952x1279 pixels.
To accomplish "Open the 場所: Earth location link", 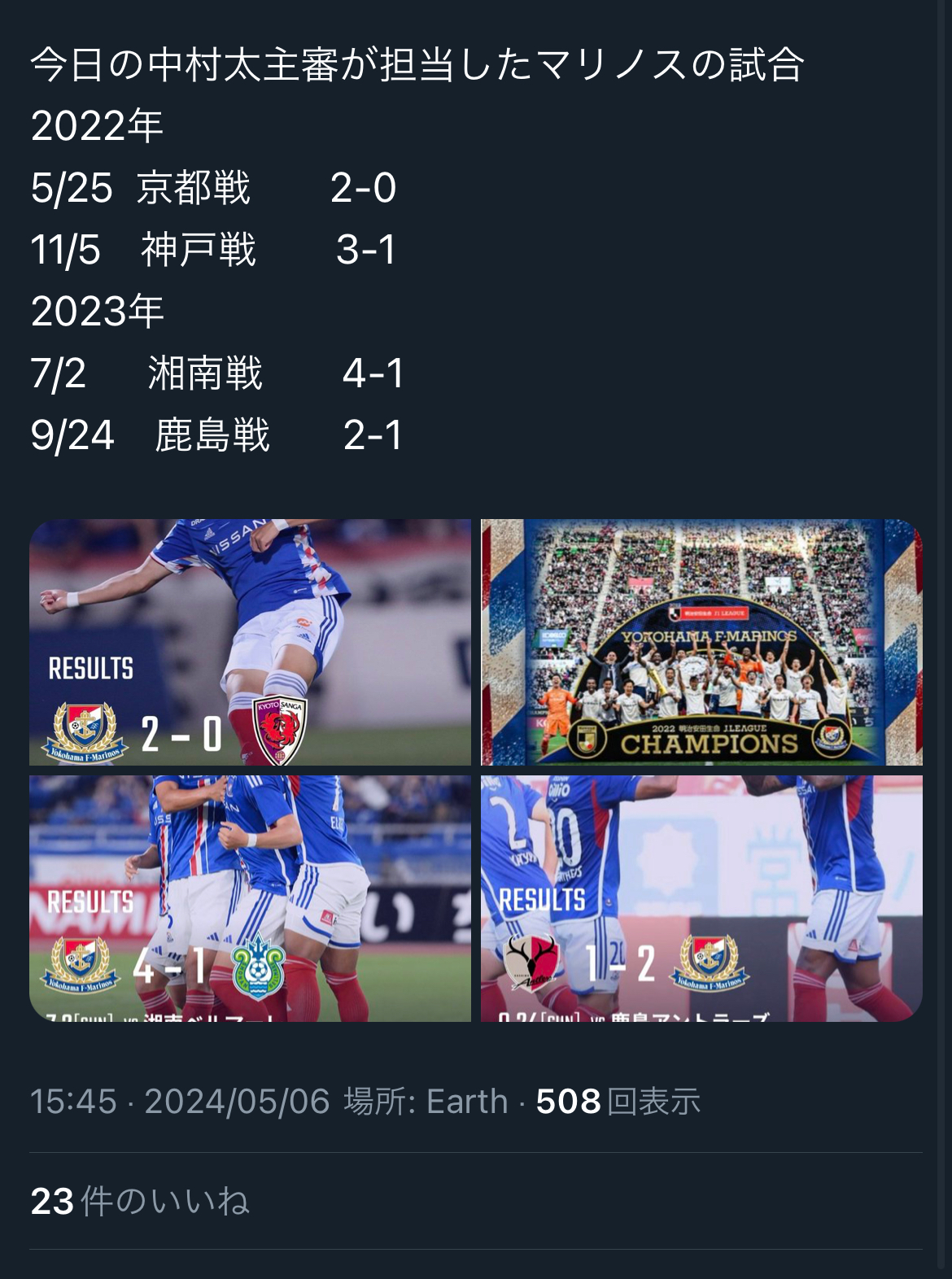I will coord(426,1102).
